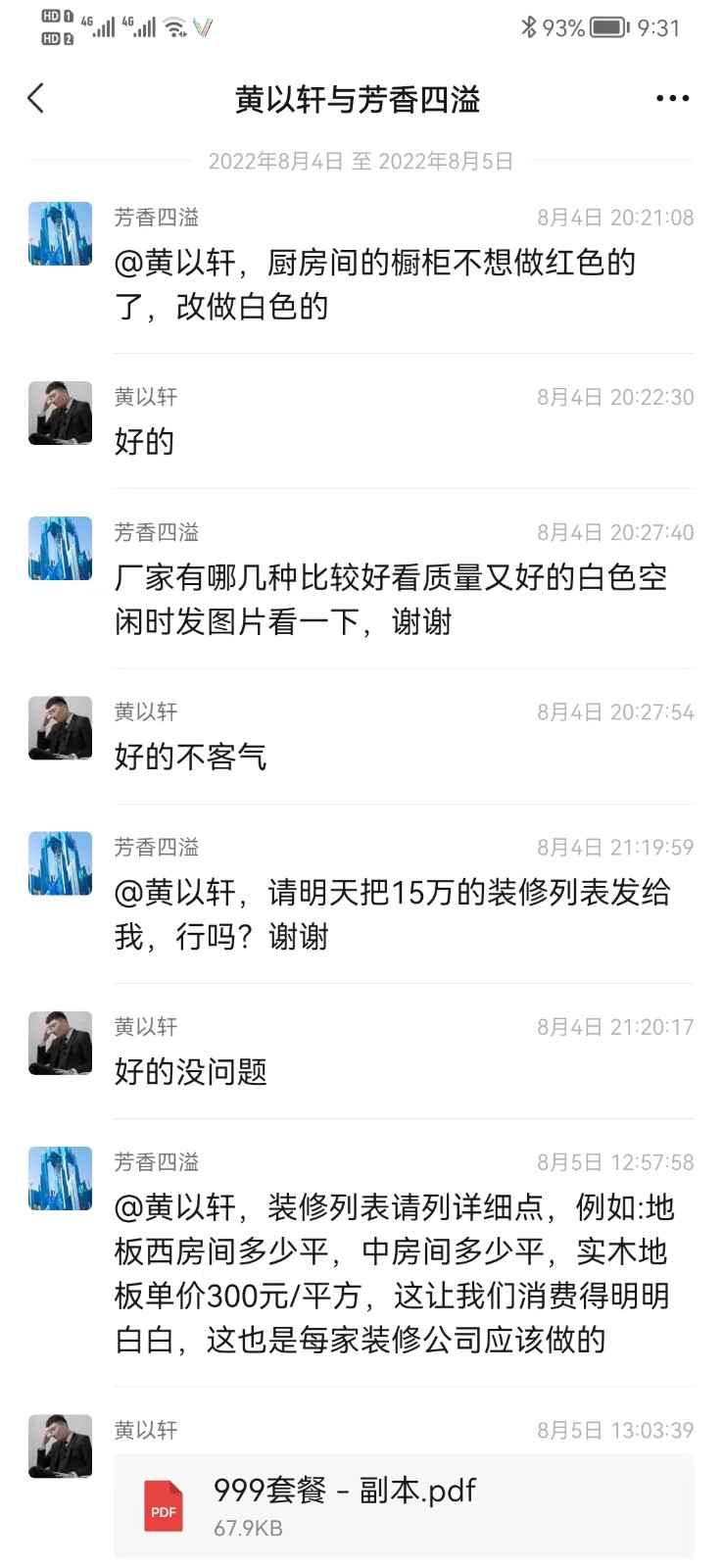Open the three-dot overflow menu
This screenshot has width=723, height=1568.
coord(672,98)
